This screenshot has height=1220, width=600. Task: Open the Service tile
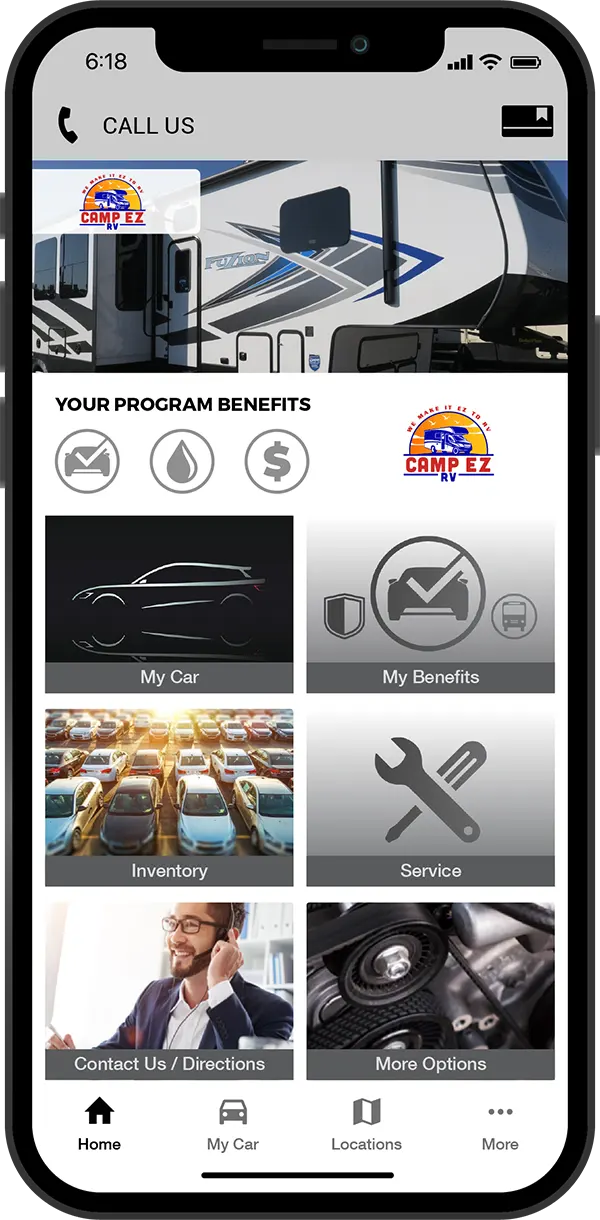(x=430, y=797)
